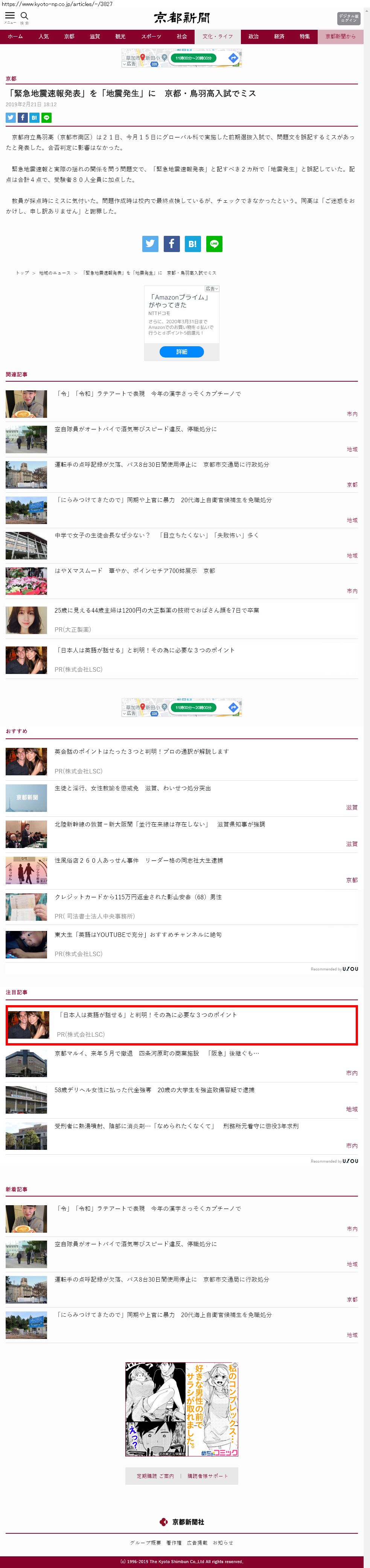The width and height of the screenshot is (370, 1568).
Task: Open the 京都マルイ、来年５月で撤退 article
Action: click(157, 1053)
